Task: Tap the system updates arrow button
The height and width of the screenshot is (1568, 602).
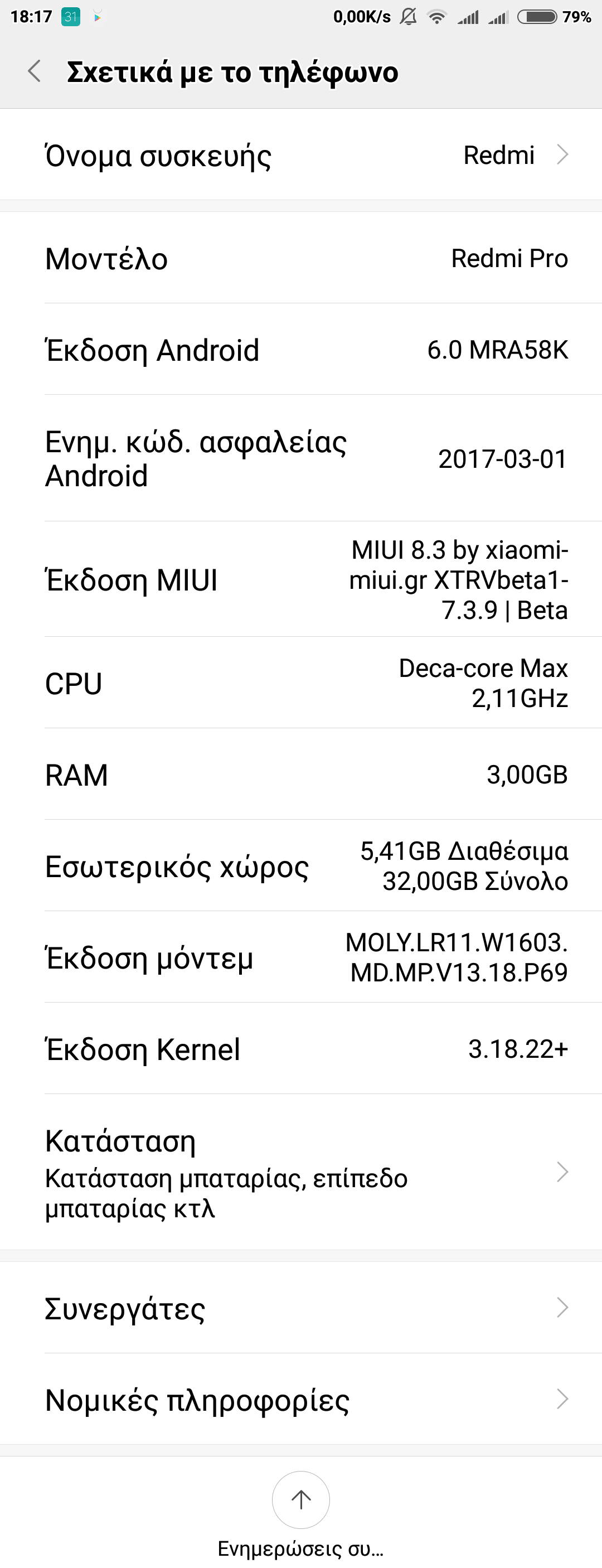Action: (300, 1500)
